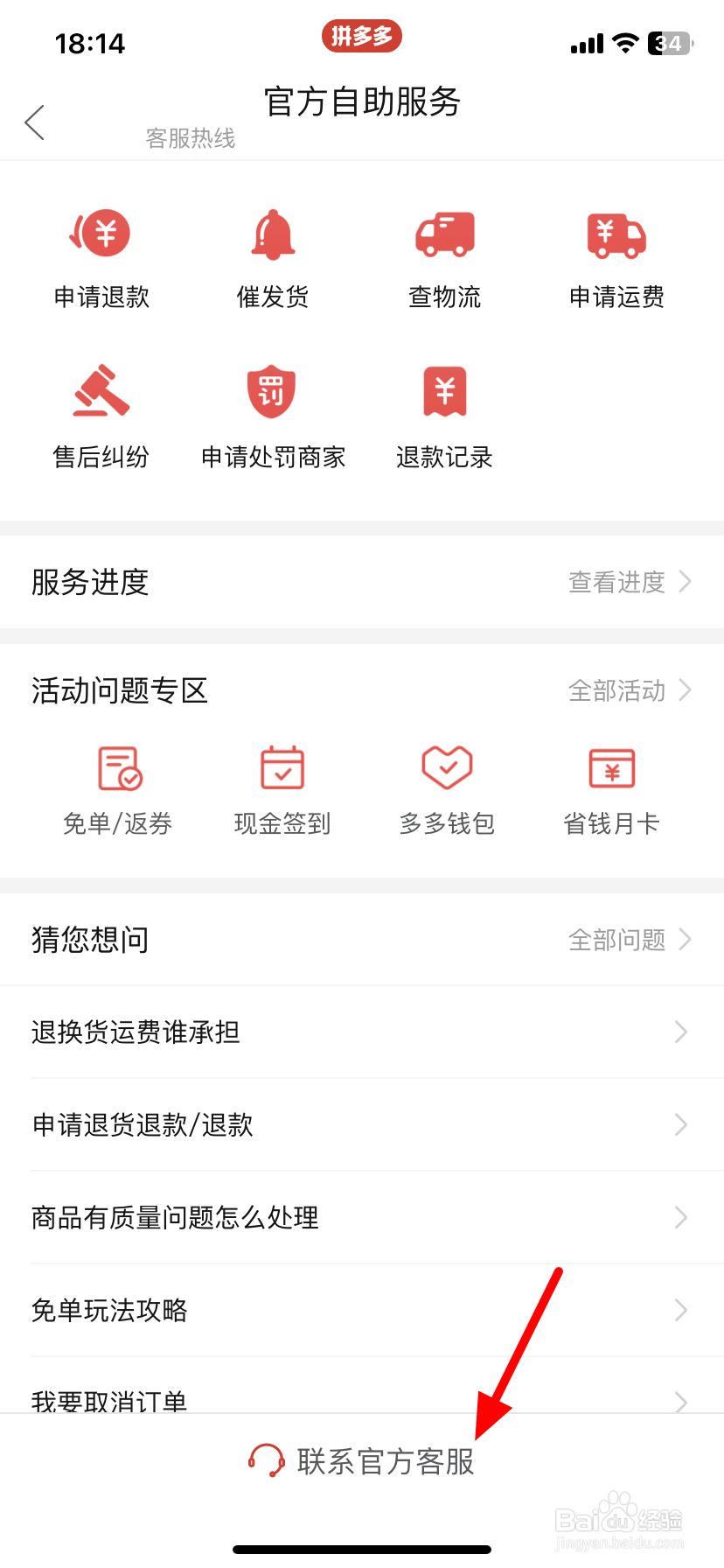Image resolution: width=724 pixels, height=1568 pixels.
Task: Open 查看进度 service progress
Action: [x=630, y=582]
